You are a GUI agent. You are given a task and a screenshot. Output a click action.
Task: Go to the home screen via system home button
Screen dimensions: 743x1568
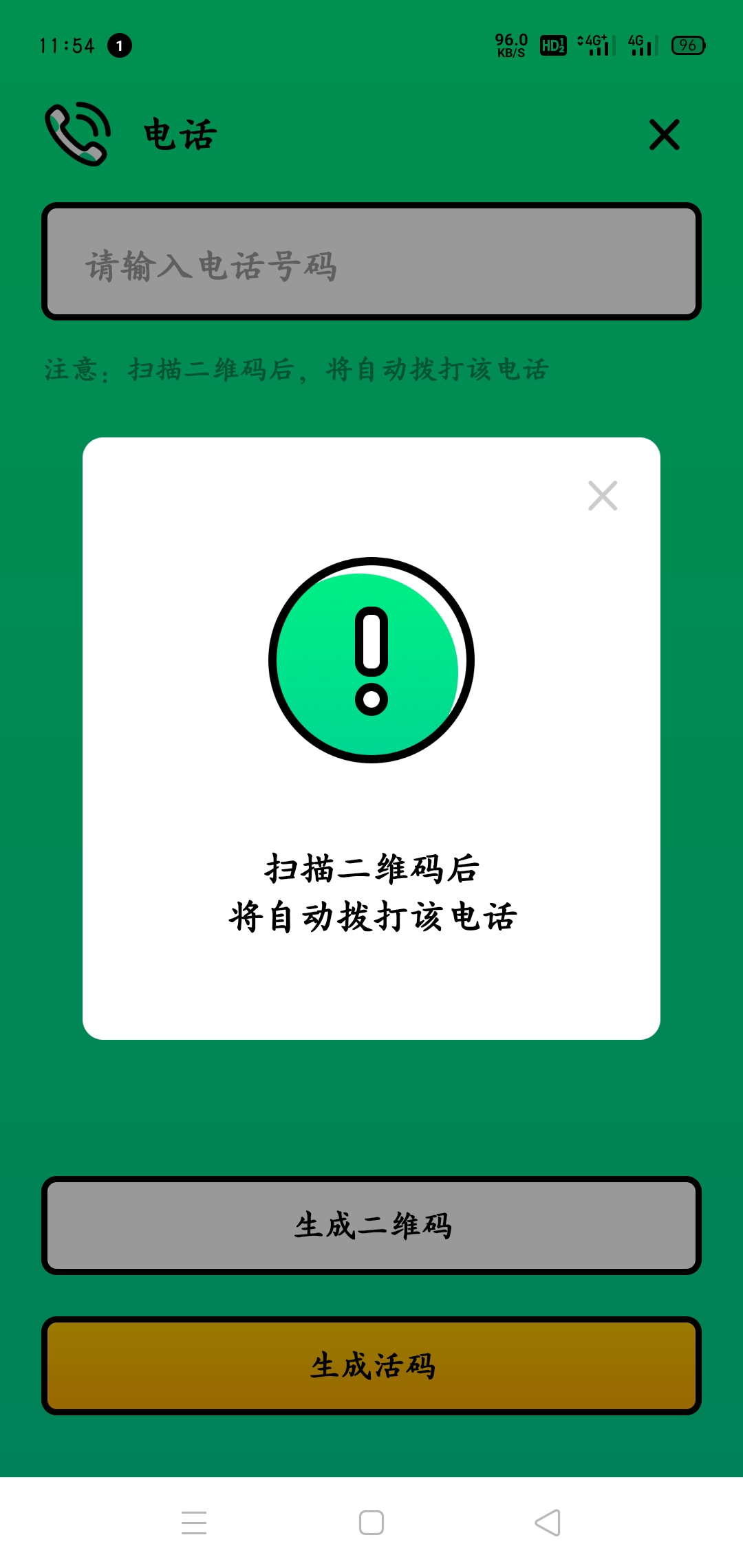click(371, 1523)
